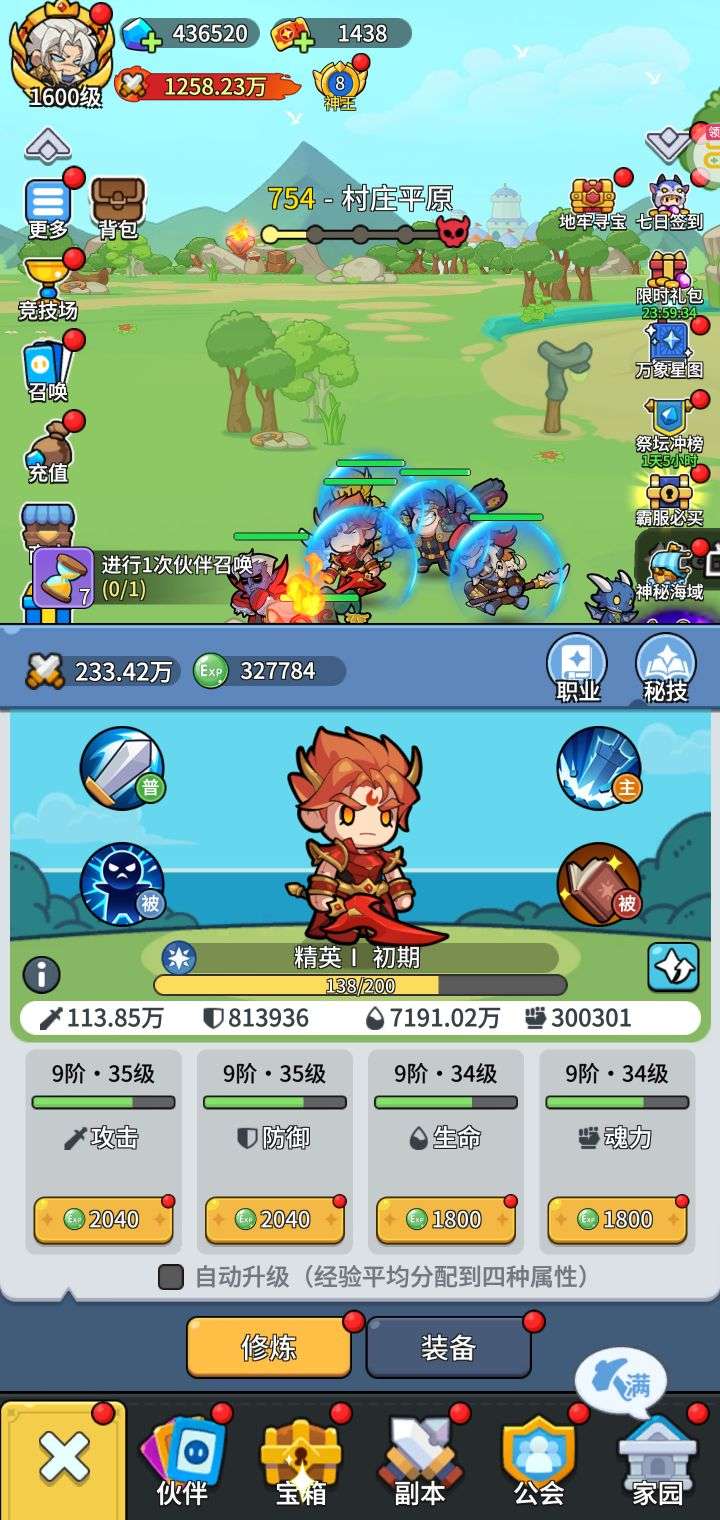Upgrade 攻击 for 2040 exp
Viewport: 720px width, 1520px height.
click(x=103, y=1219)
